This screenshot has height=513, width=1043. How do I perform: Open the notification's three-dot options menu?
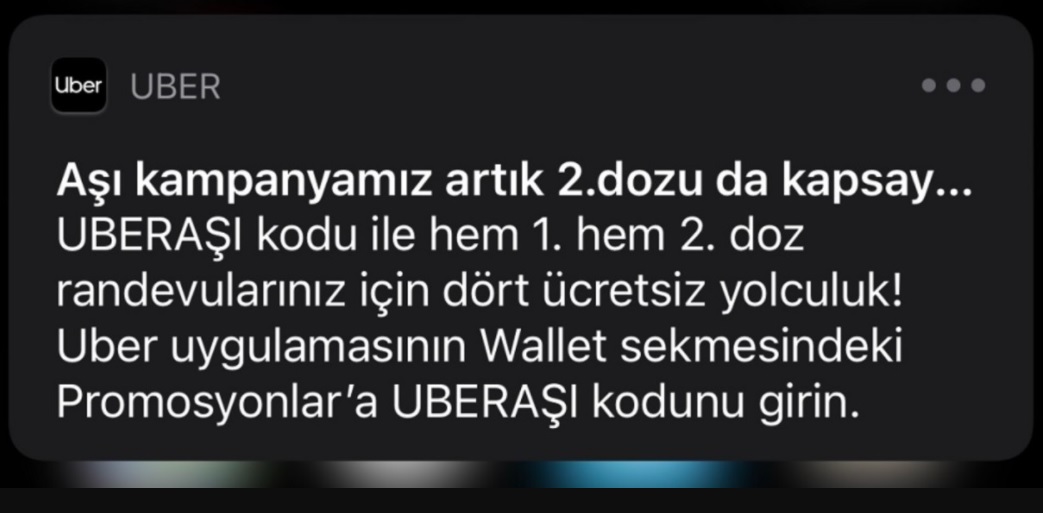coord(953,86)
